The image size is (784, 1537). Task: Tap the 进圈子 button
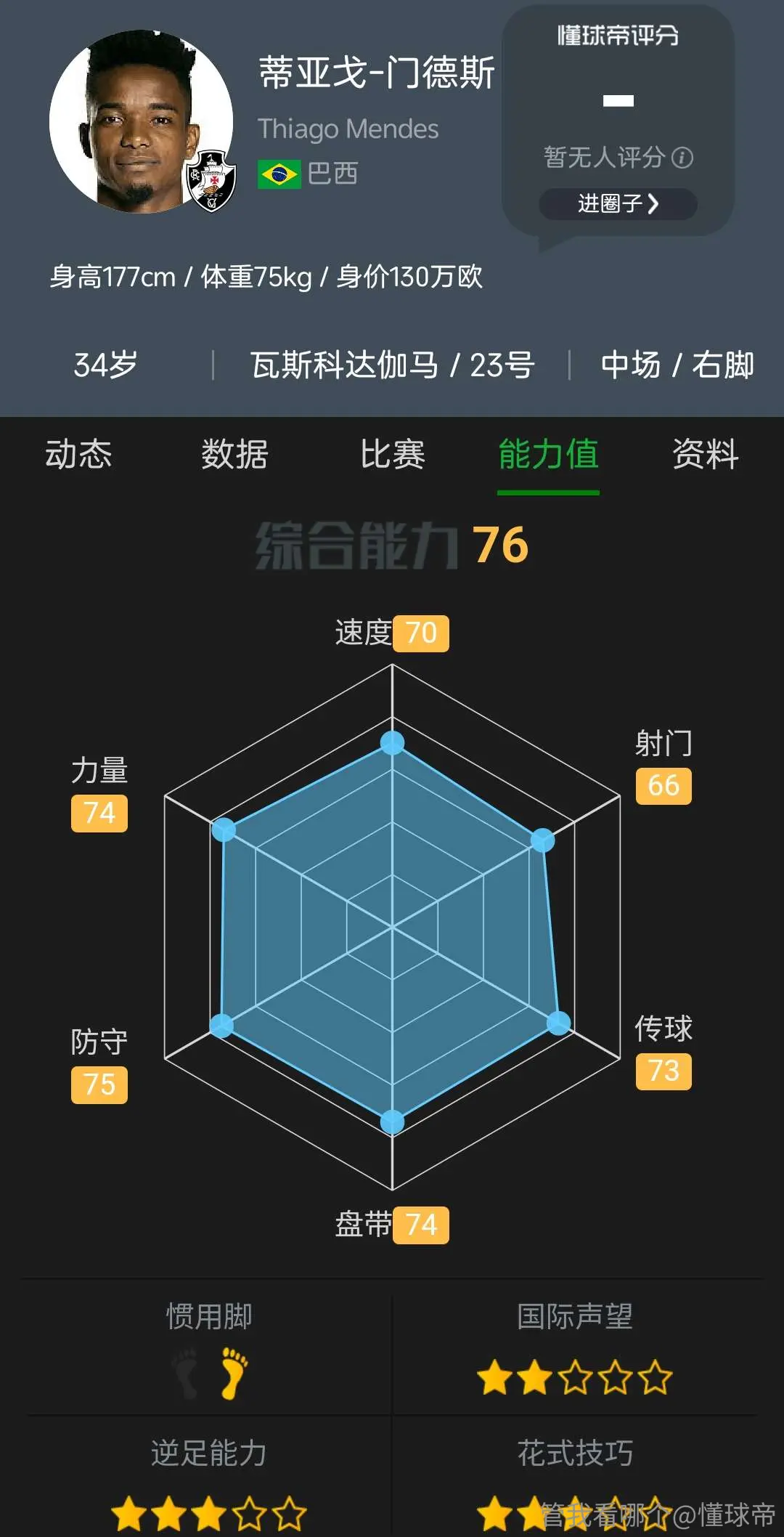point(618,203)
